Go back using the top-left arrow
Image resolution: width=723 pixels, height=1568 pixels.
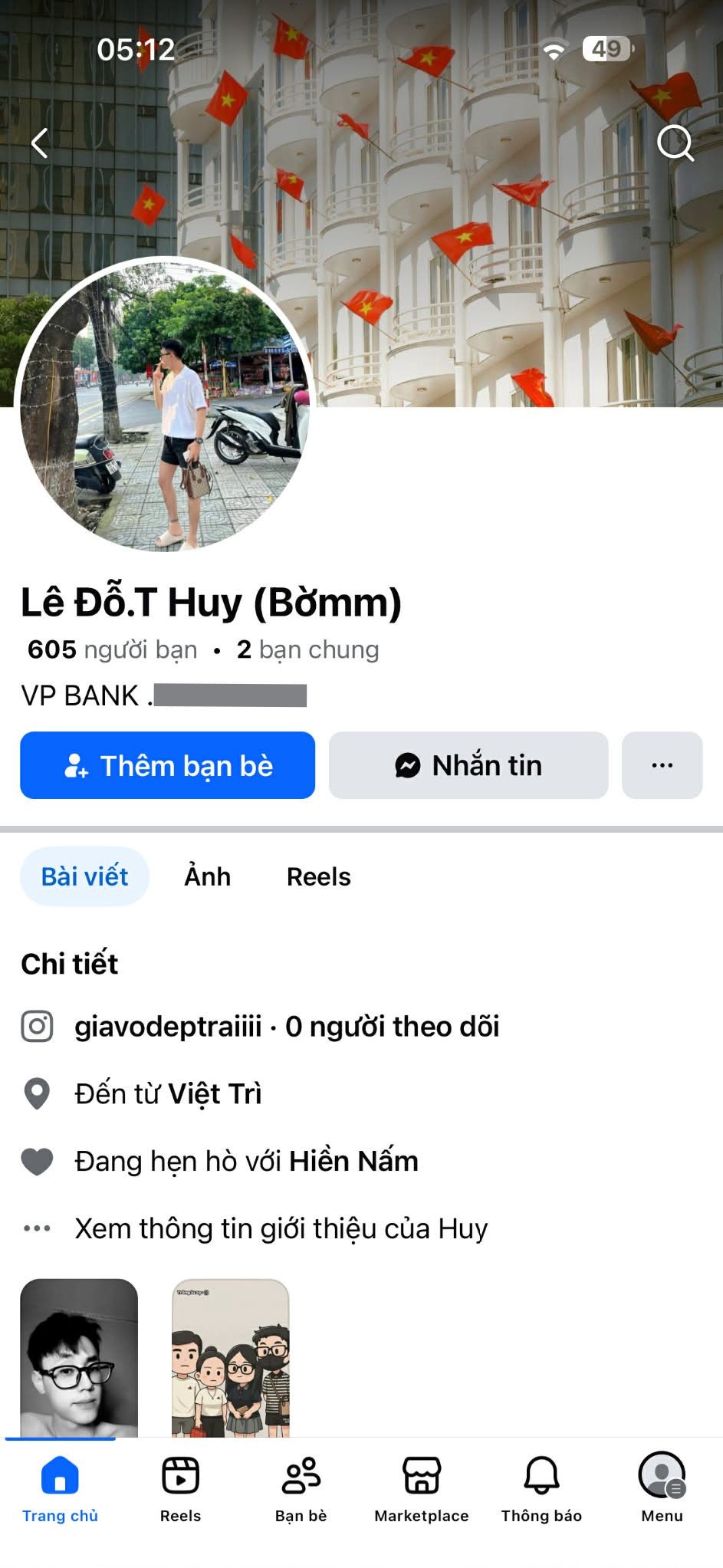click(x=40, y=143)
